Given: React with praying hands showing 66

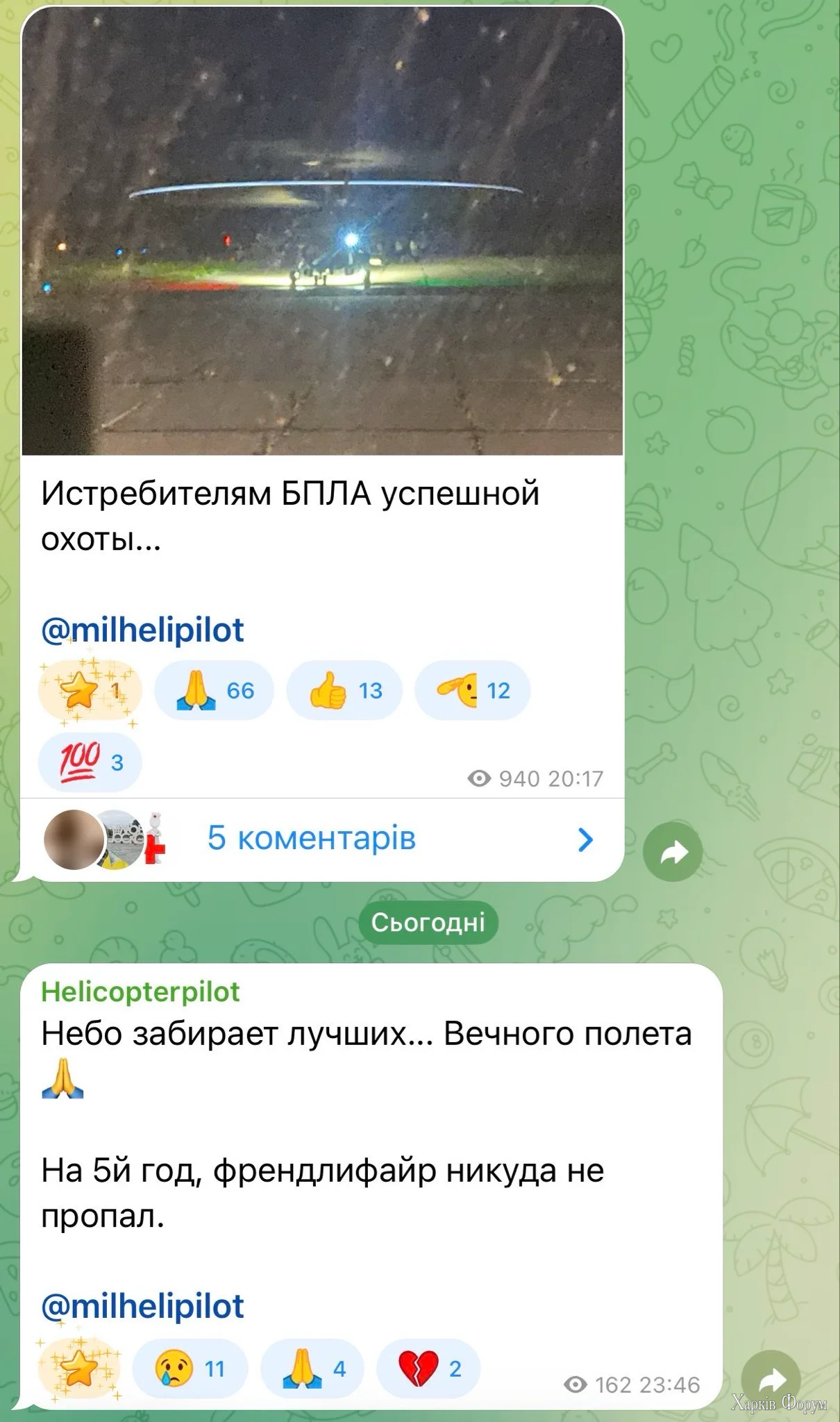Looking at the screenshot, I should click(214, 691).
